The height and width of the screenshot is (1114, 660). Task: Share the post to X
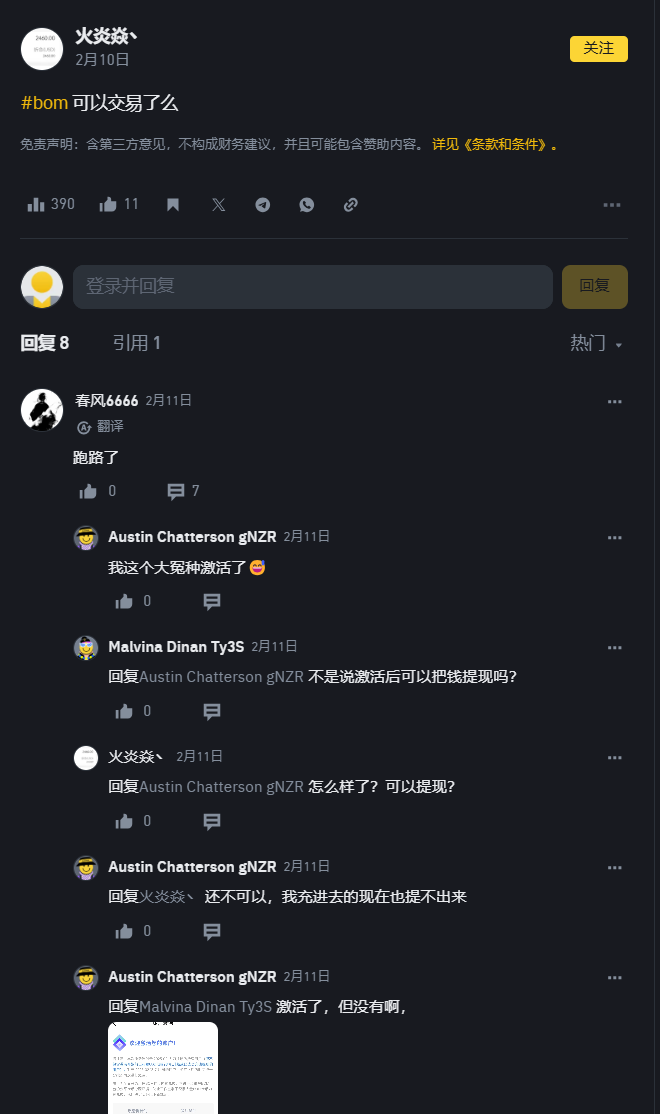[x=218, y=205]
